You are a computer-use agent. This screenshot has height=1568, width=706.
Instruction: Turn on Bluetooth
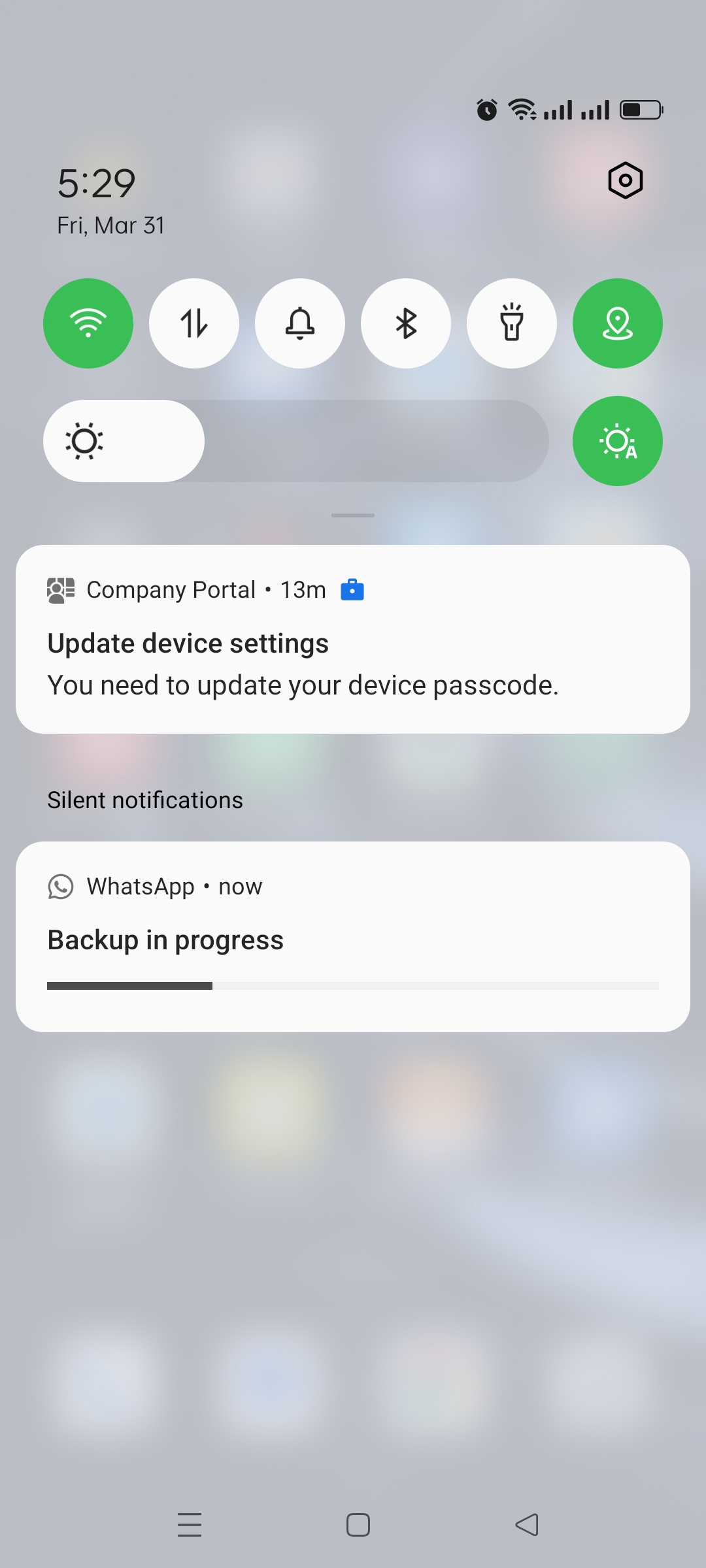406,323
